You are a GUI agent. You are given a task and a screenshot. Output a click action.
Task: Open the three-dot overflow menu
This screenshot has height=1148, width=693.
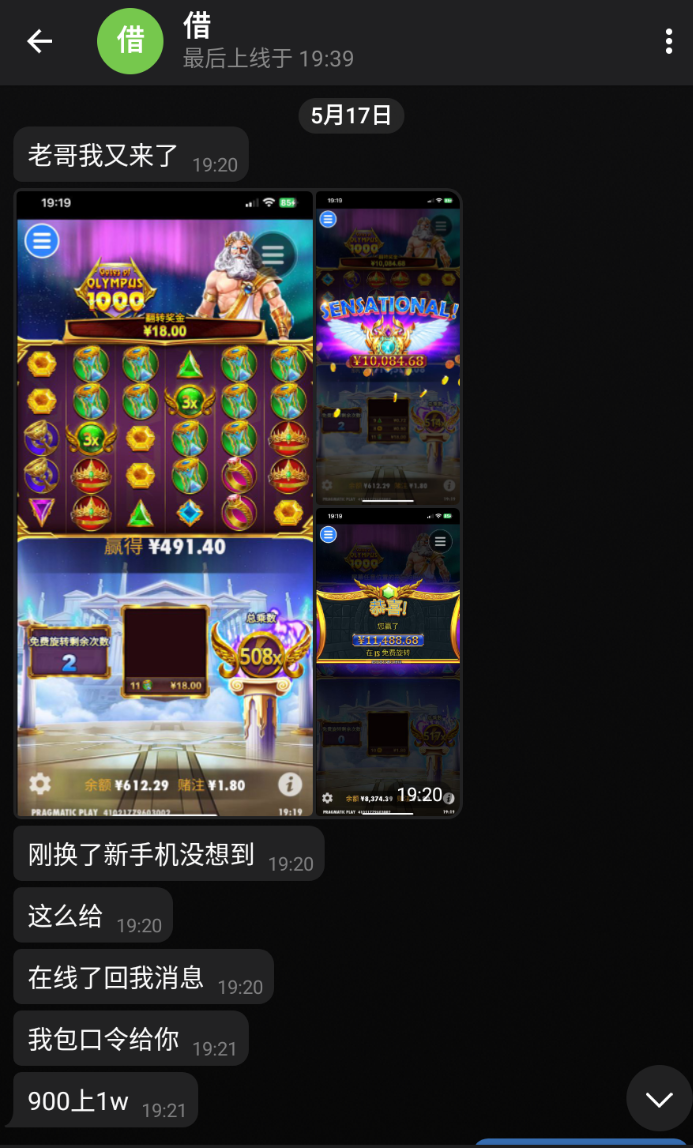[x=668, y=41]
